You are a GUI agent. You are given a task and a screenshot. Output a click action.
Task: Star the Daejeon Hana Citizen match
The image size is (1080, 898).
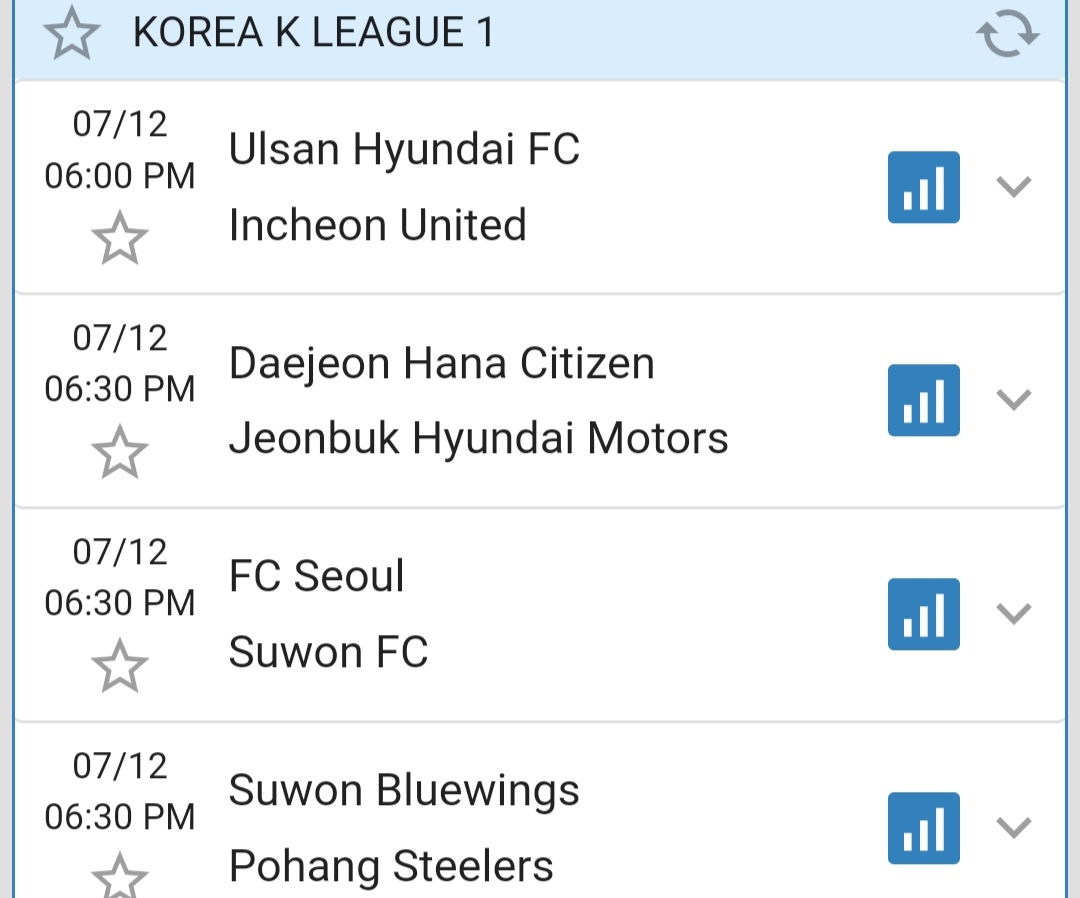(120, 452)
